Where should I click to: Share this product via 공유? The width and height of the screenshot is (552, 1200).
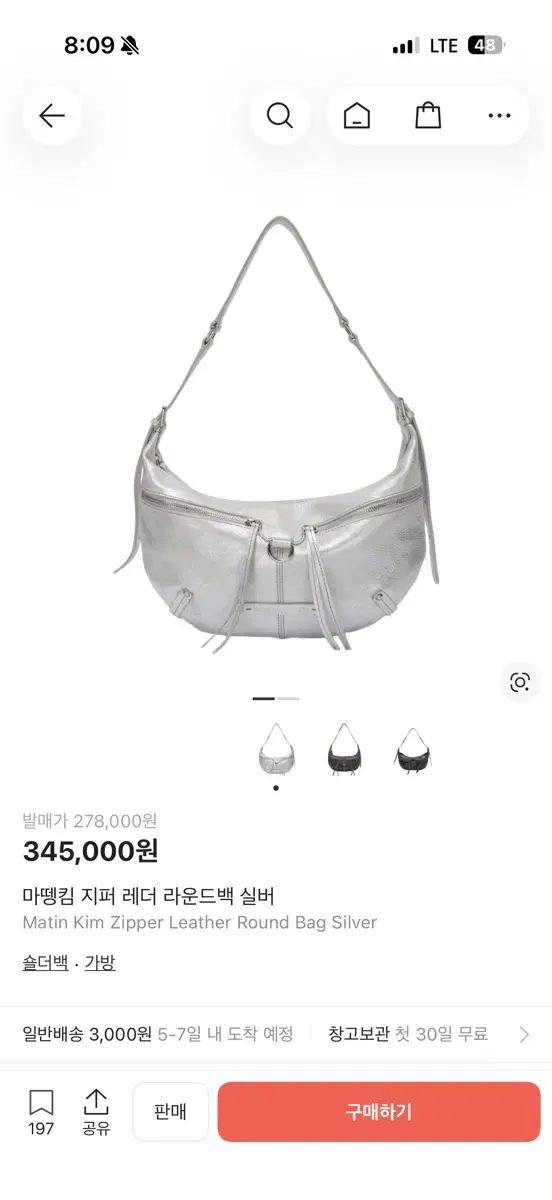tap(96, 1112)
